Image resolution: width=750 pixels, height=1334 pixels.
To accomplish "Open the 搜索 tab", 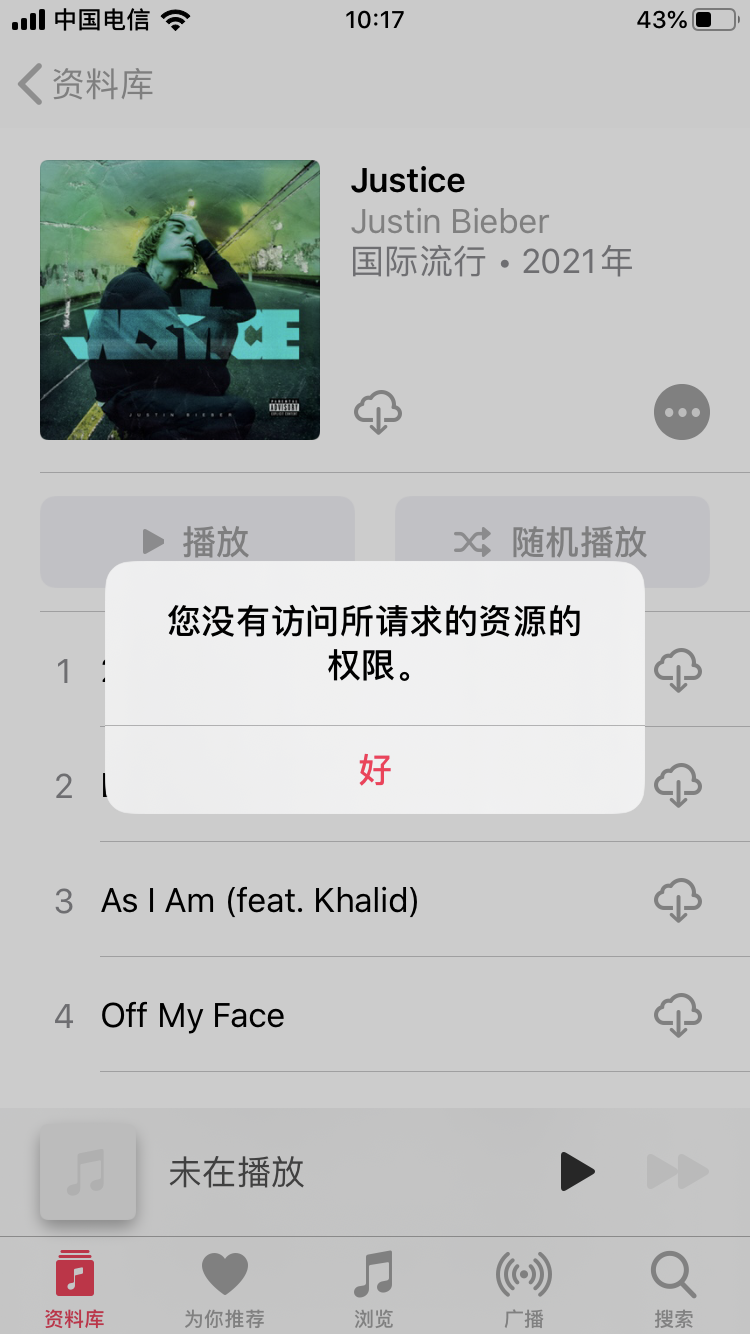I will [673, 1288].
